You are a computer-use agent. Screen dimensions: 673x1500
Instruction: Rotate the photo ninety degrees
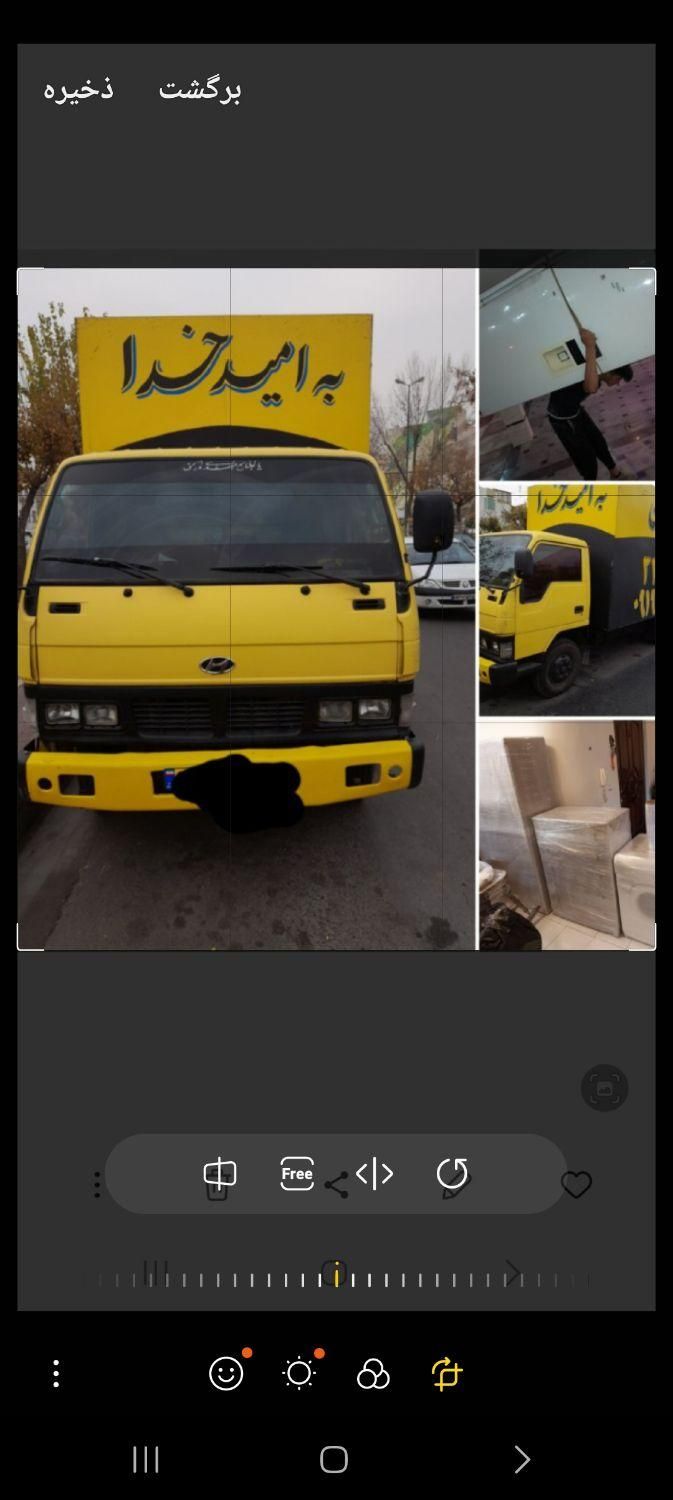coord(452,1173)
